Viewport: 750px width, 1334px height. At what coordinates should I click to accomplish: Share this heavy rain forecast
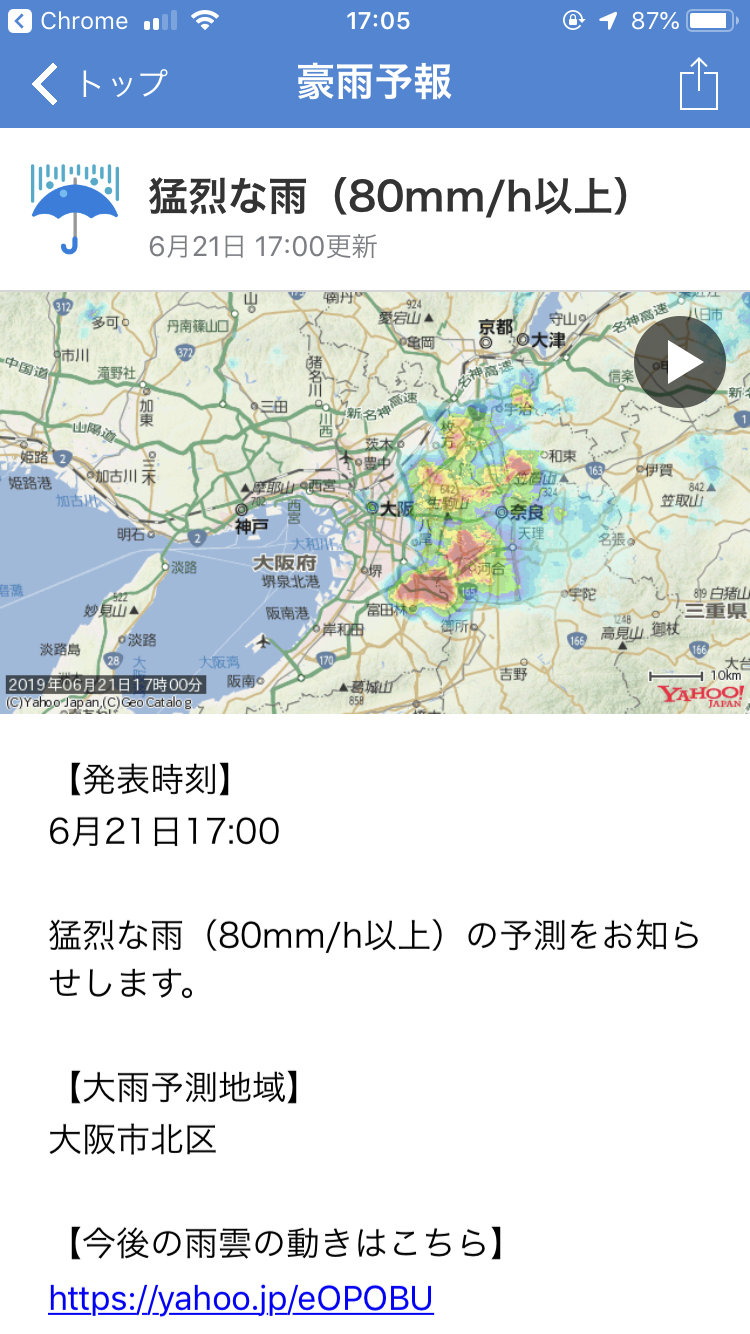click(698, 84)
